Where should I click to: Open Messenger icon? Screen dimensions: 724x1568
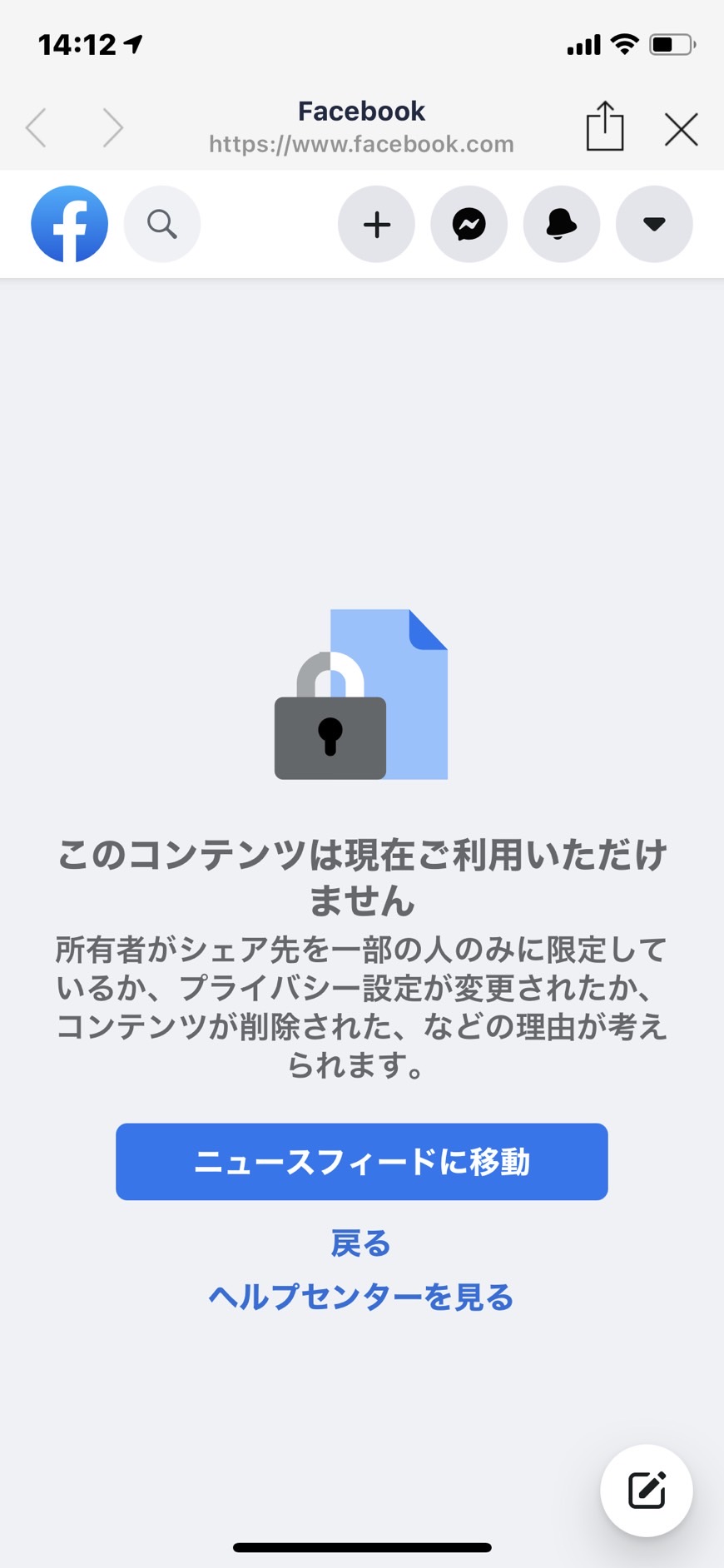(469, 224)
